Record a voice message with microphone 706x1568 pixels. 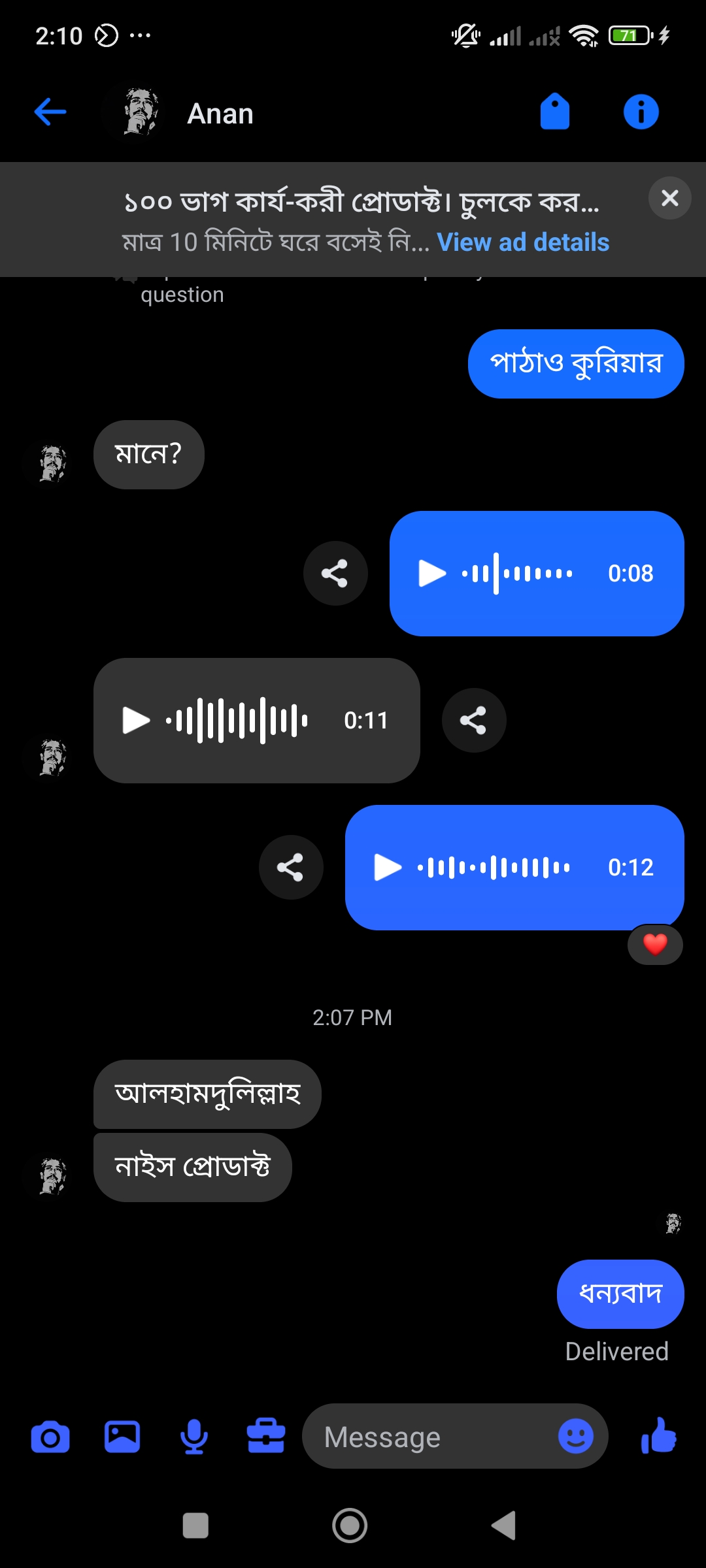click(194, 1437)
